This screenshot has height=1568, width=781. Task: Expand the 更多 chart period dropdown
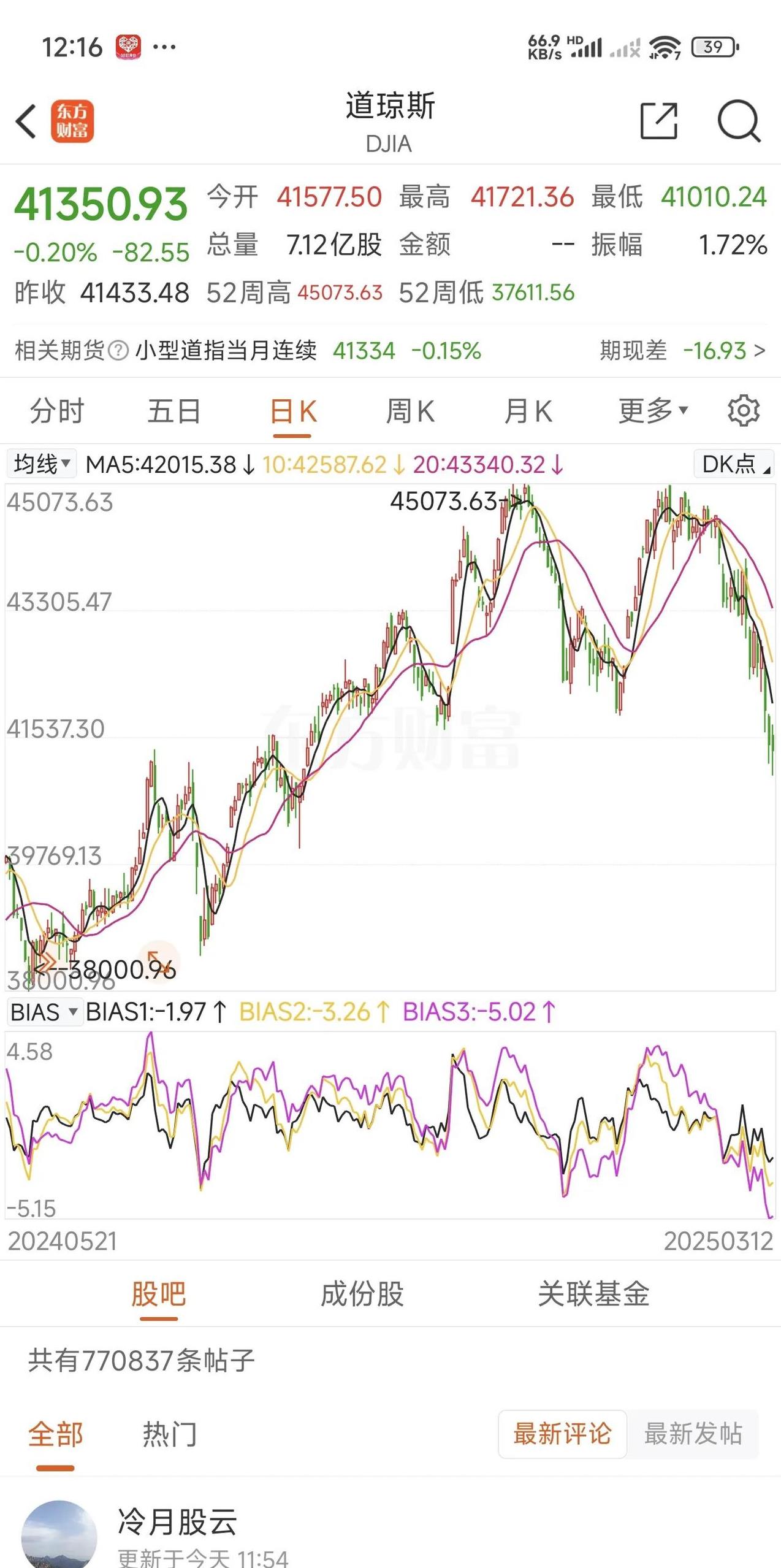[x=653, y=411]
